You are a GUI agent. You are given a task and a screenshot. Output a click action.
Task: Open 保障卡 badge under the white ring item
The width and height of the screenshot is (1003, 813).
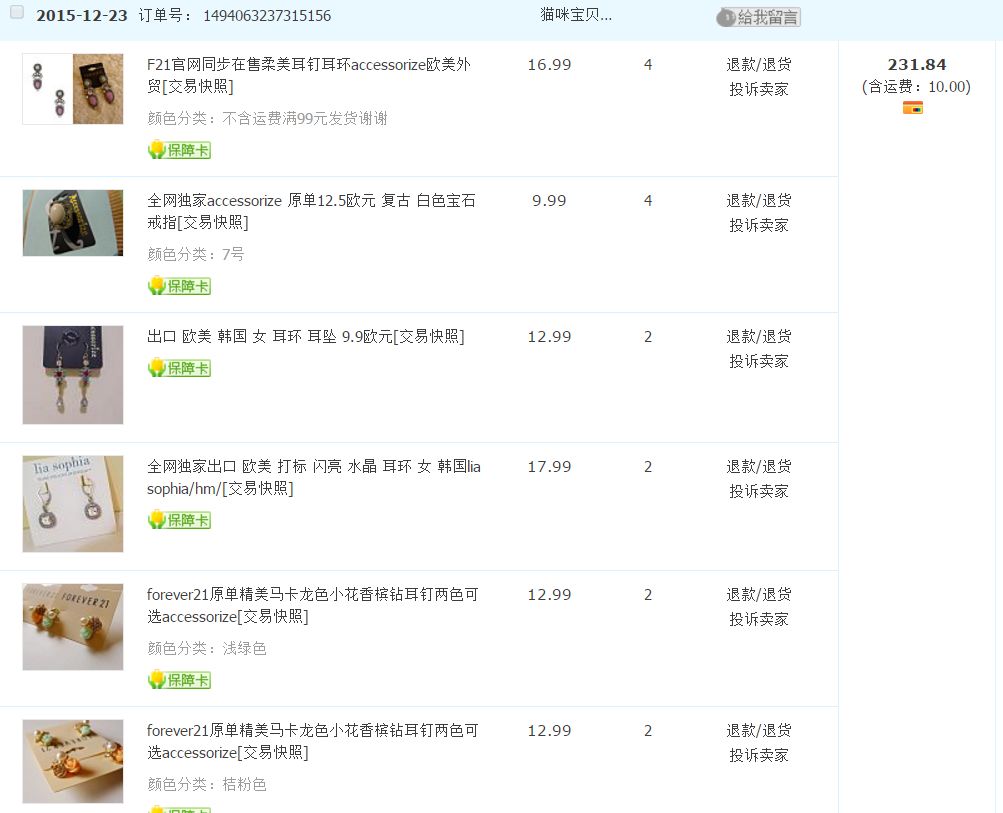[180, 286]
